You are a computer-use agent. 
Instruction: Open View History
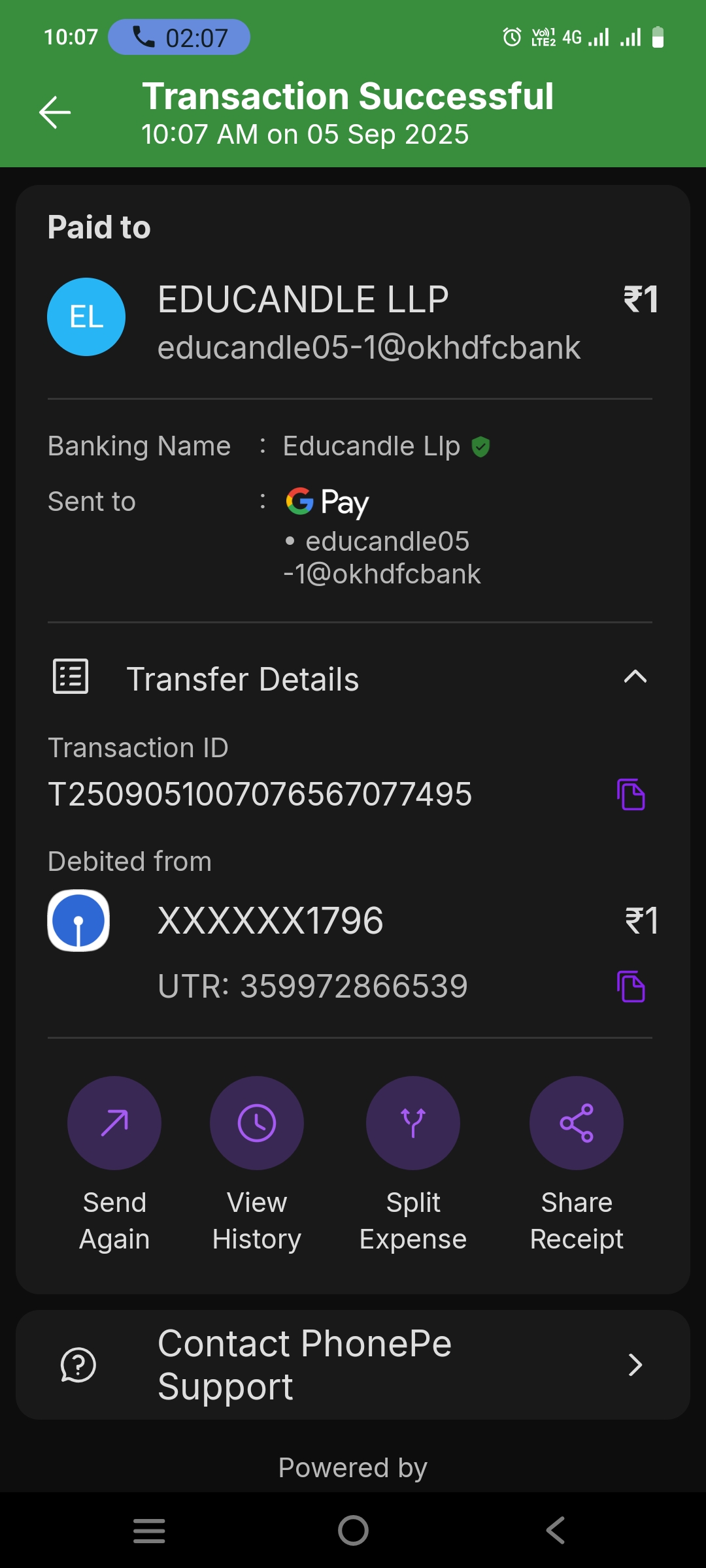tap(257, 1123)
